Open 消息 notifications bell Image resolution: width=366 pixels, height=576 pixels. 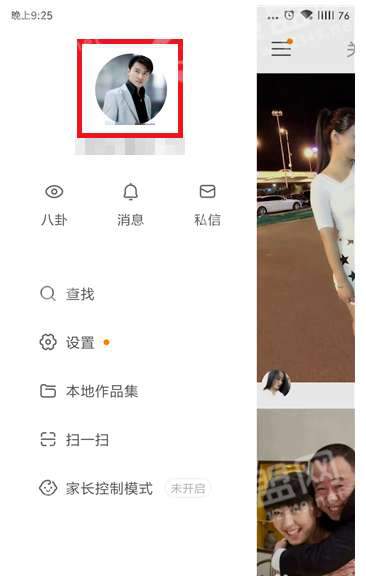[x=130, y=205]
